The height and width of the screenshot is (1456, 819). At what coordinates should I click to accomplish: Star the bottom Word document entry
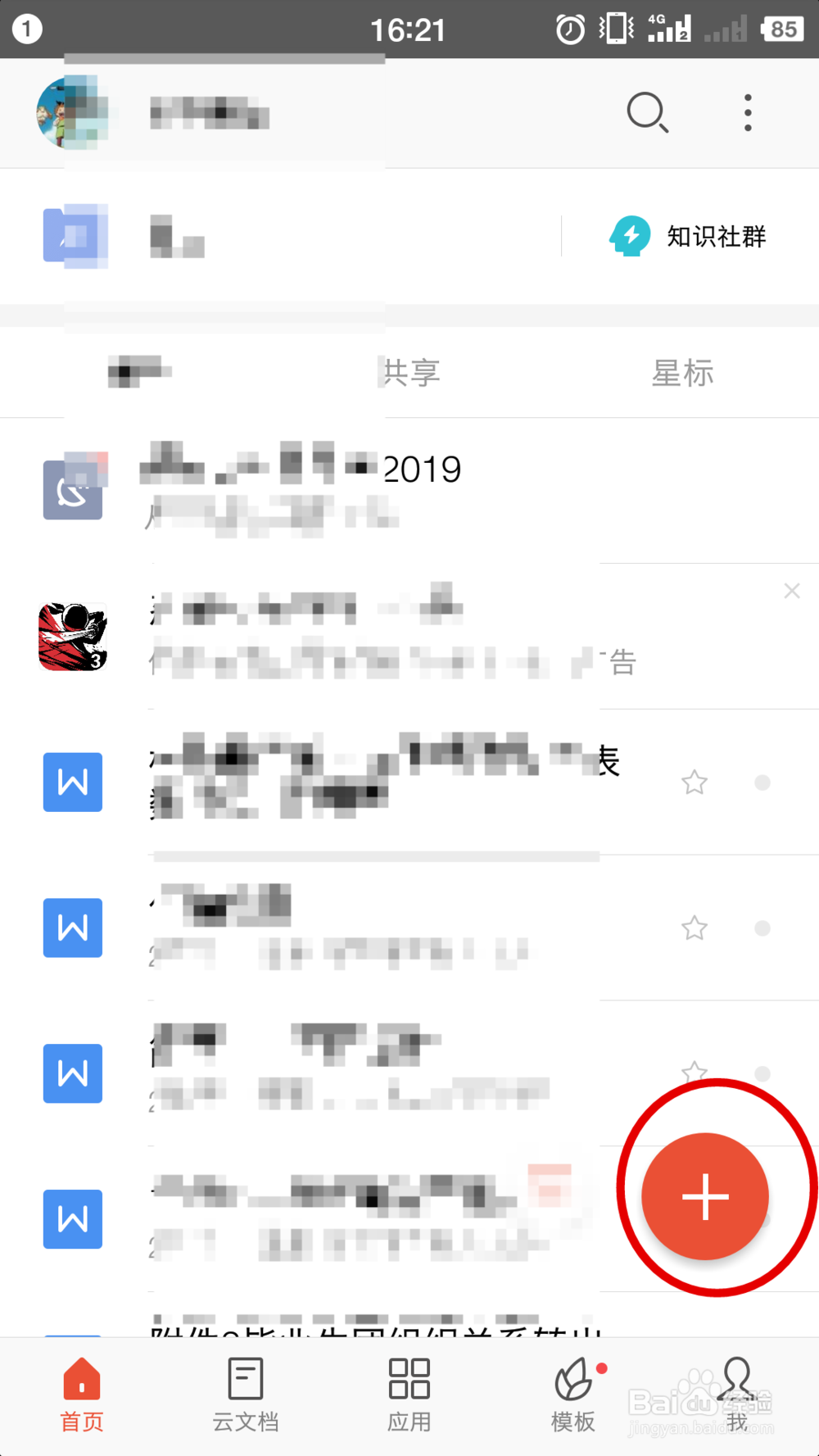point(694,1073)
